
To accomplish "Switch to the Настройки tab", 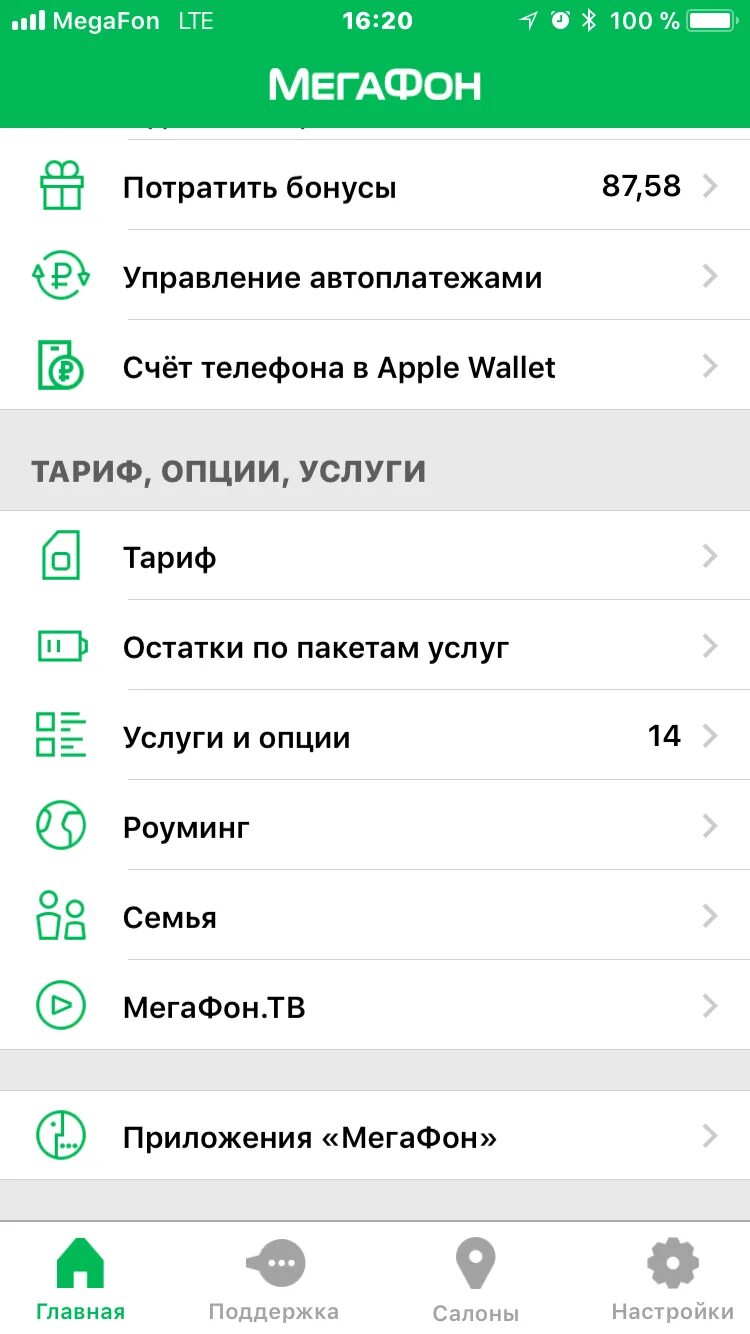I will pos(672,1280).
